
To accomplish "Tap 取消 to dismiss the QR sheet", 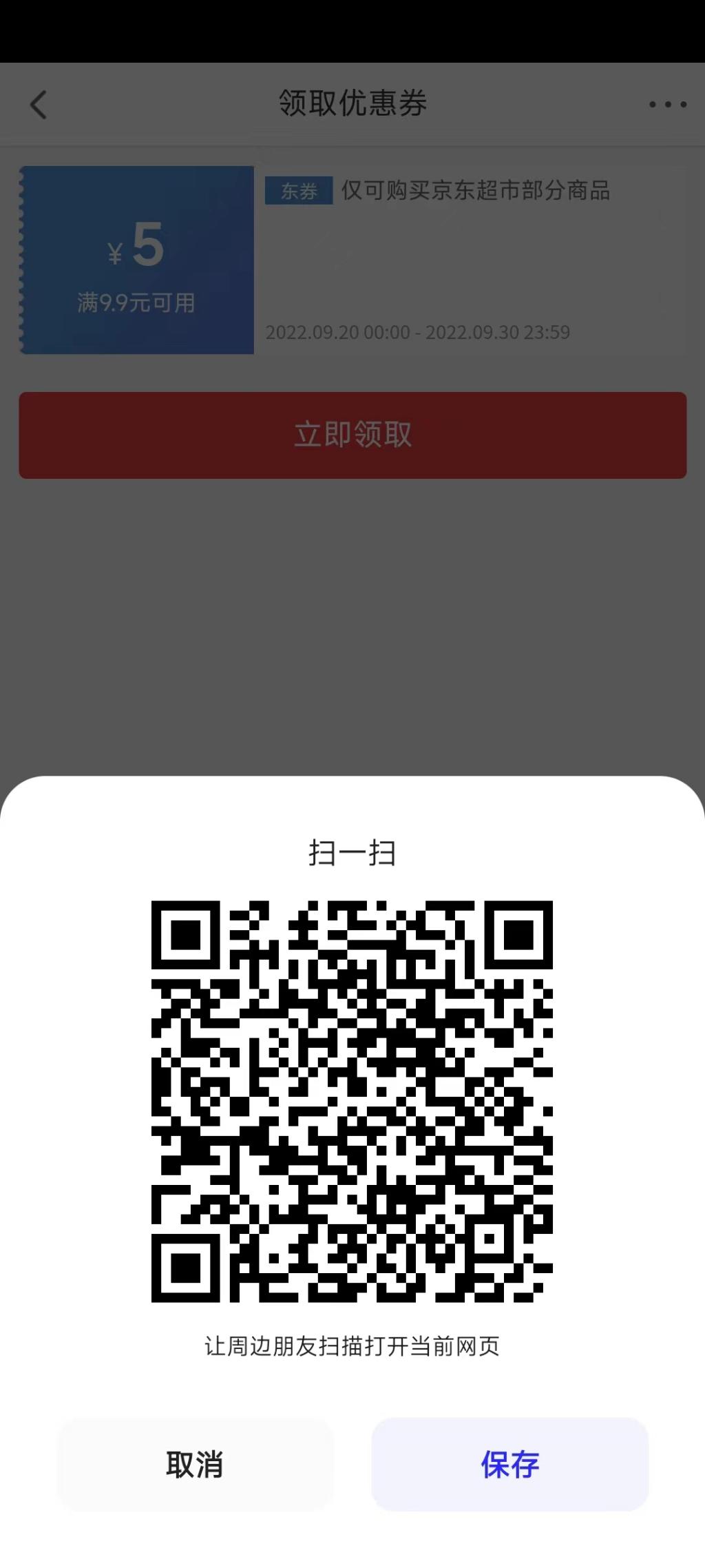I will pos(195,1464).
